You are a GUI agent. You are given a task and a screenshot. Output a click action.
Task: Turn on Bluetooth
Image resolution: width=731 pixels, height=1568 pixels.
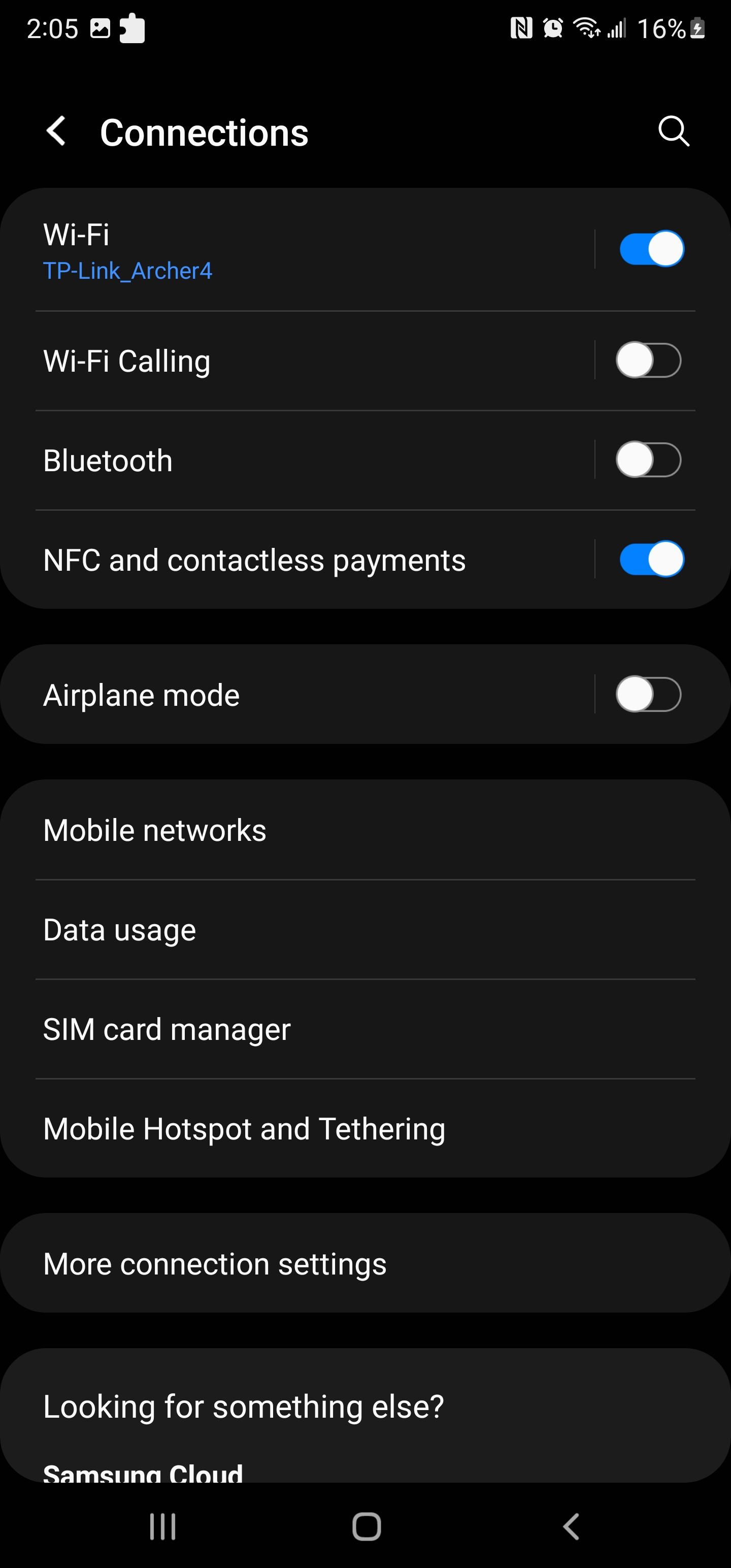tap(649, 460)
